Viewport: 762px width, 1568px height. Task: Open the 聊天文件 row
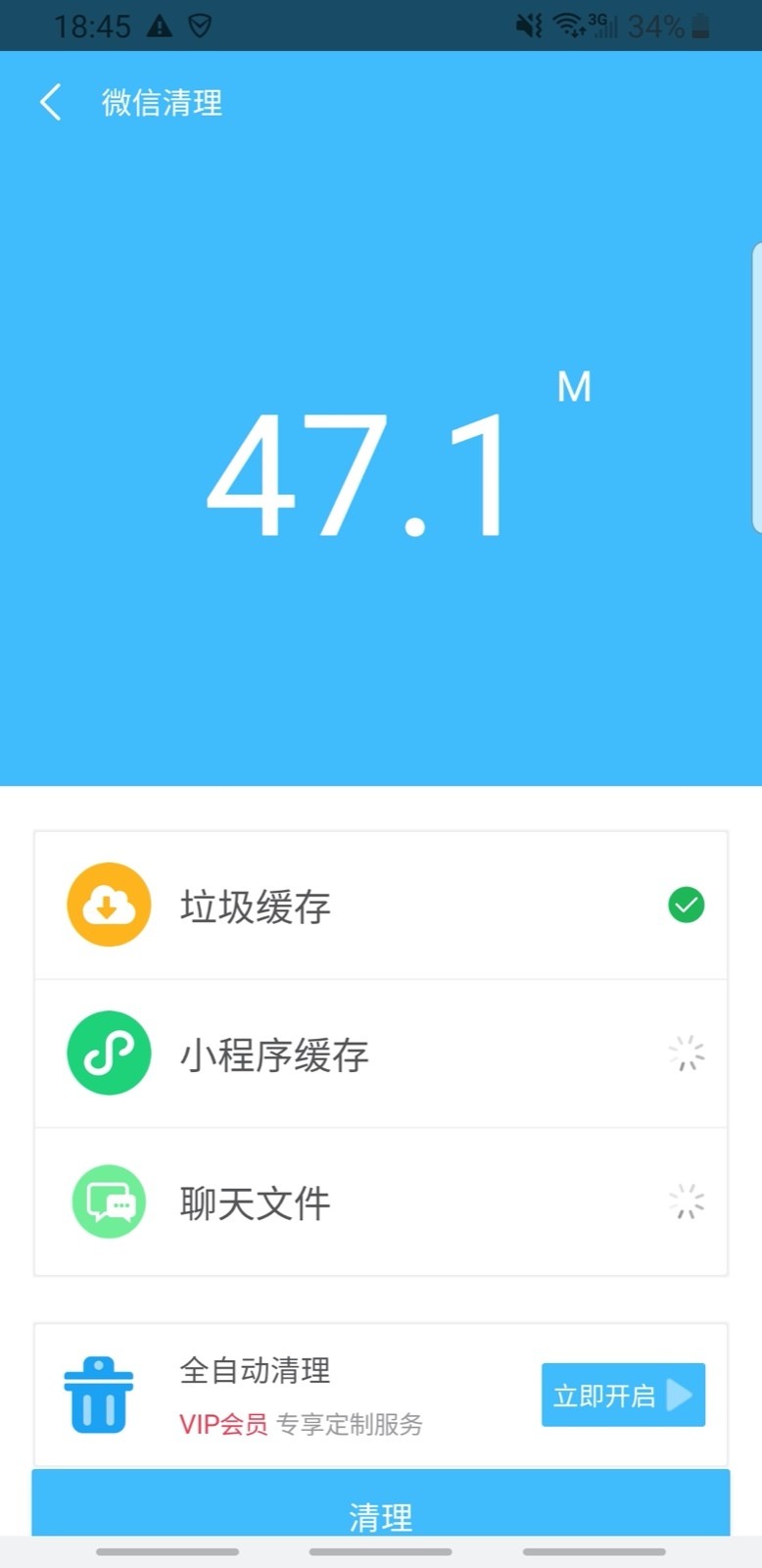click(381, 1201)
